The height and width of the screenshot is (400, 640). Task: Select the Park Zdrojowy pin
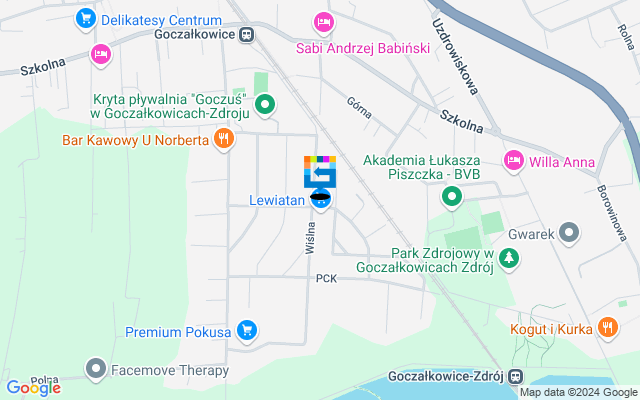point(510,258)
